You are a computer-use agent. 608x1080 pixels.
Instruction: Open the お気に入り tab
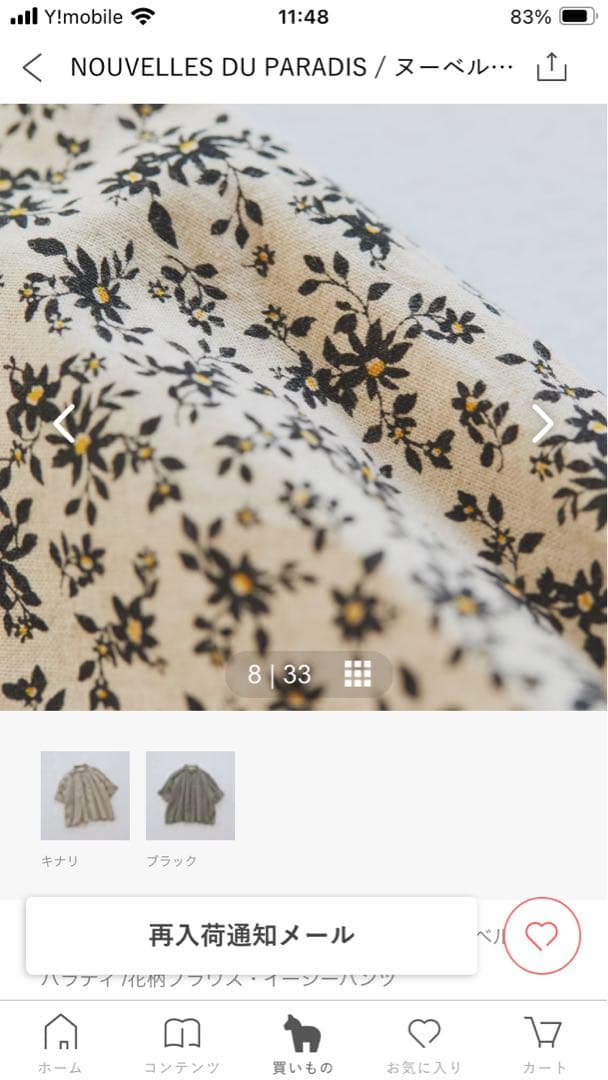coord(424,1043)
